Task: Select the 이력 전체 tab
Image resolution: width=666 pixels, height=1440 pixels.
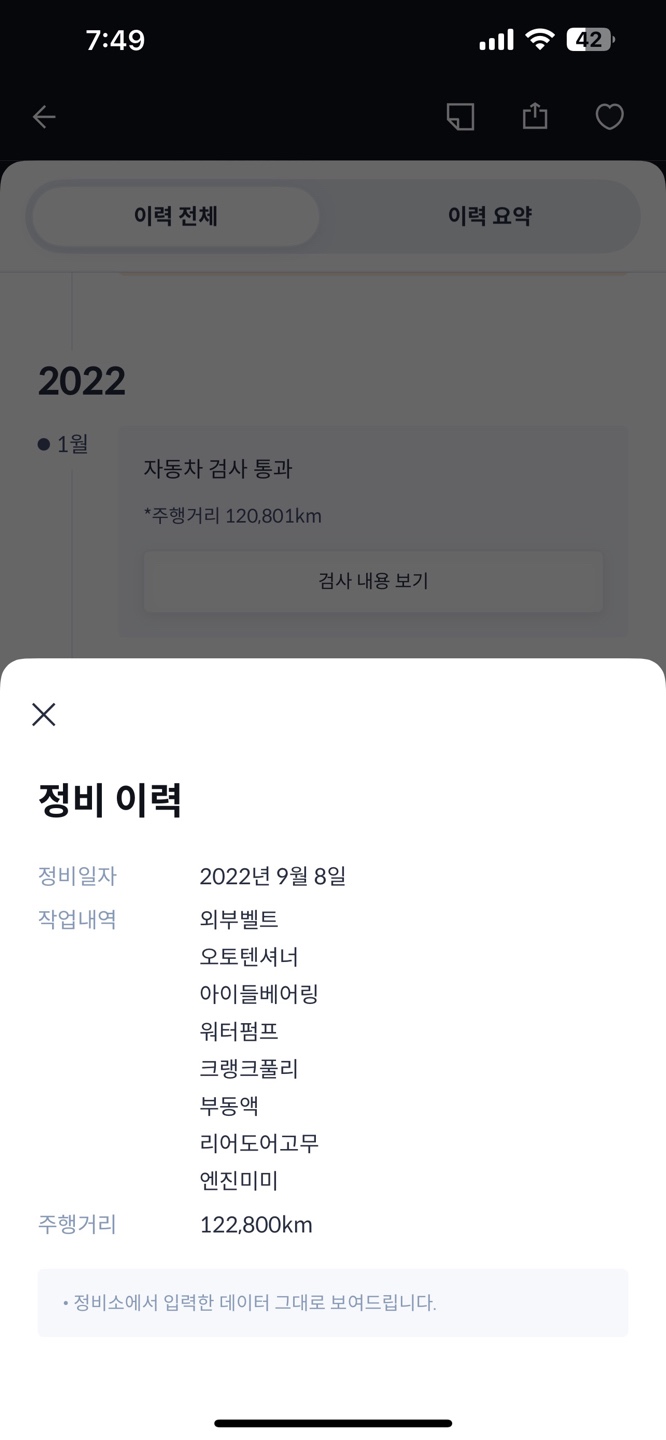Action: [x=176, y=216]
